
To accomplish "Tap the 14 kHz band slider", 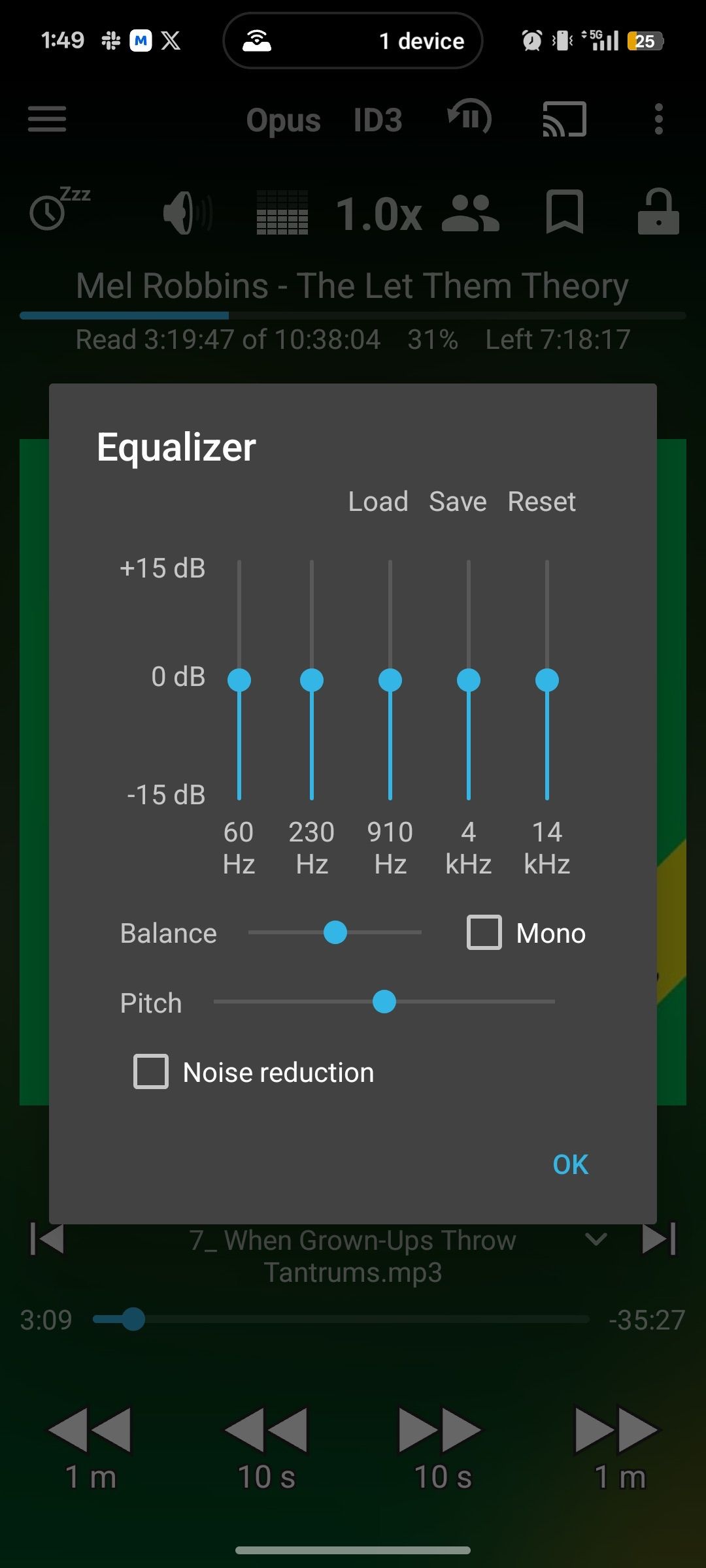I will pos(547,680).
